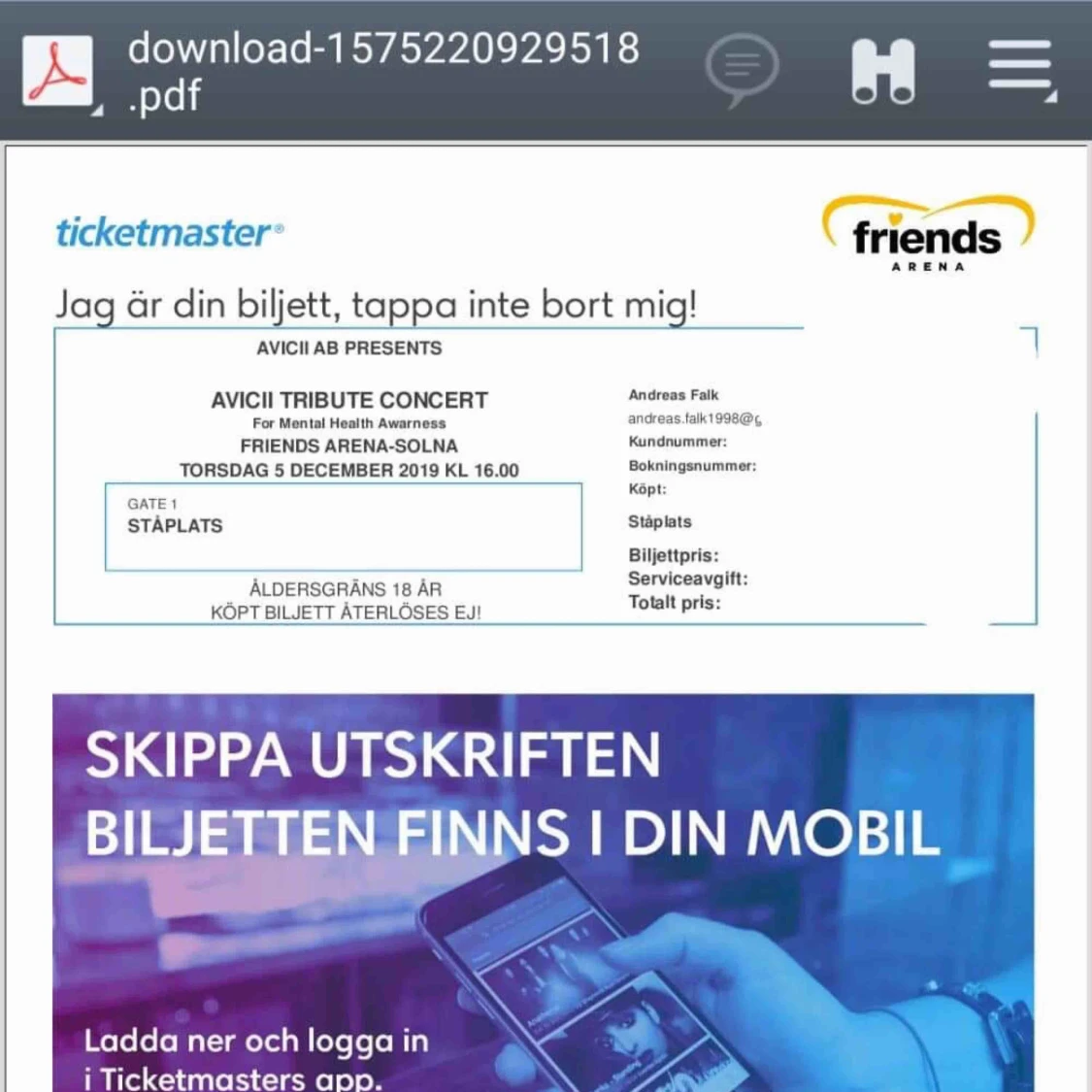Screen dimensions: 1092x1092
Task: Search the document with binoculars icon
Action: 882,71
